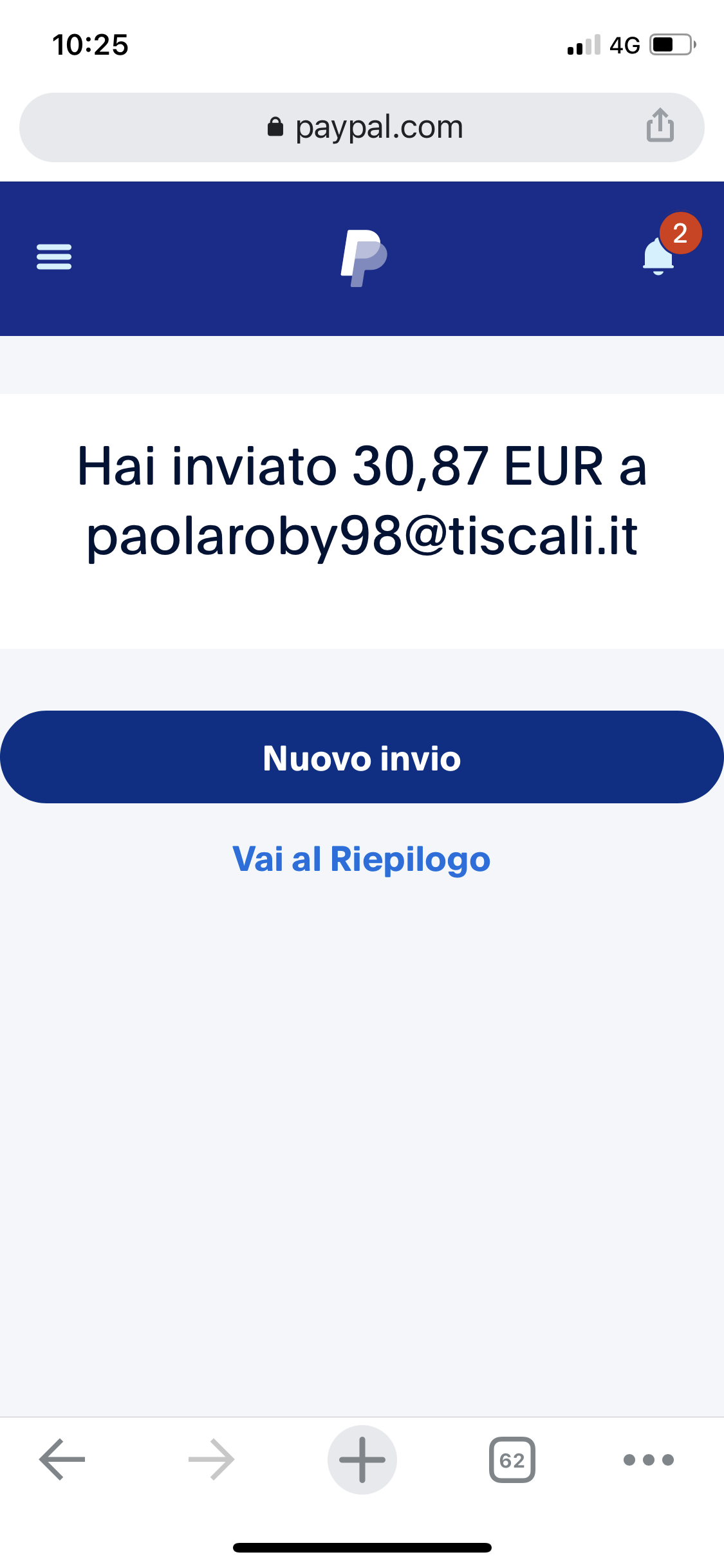Open the notifications bell
This screenshot has width=724, height=1568.
click(x=659, y=256)
